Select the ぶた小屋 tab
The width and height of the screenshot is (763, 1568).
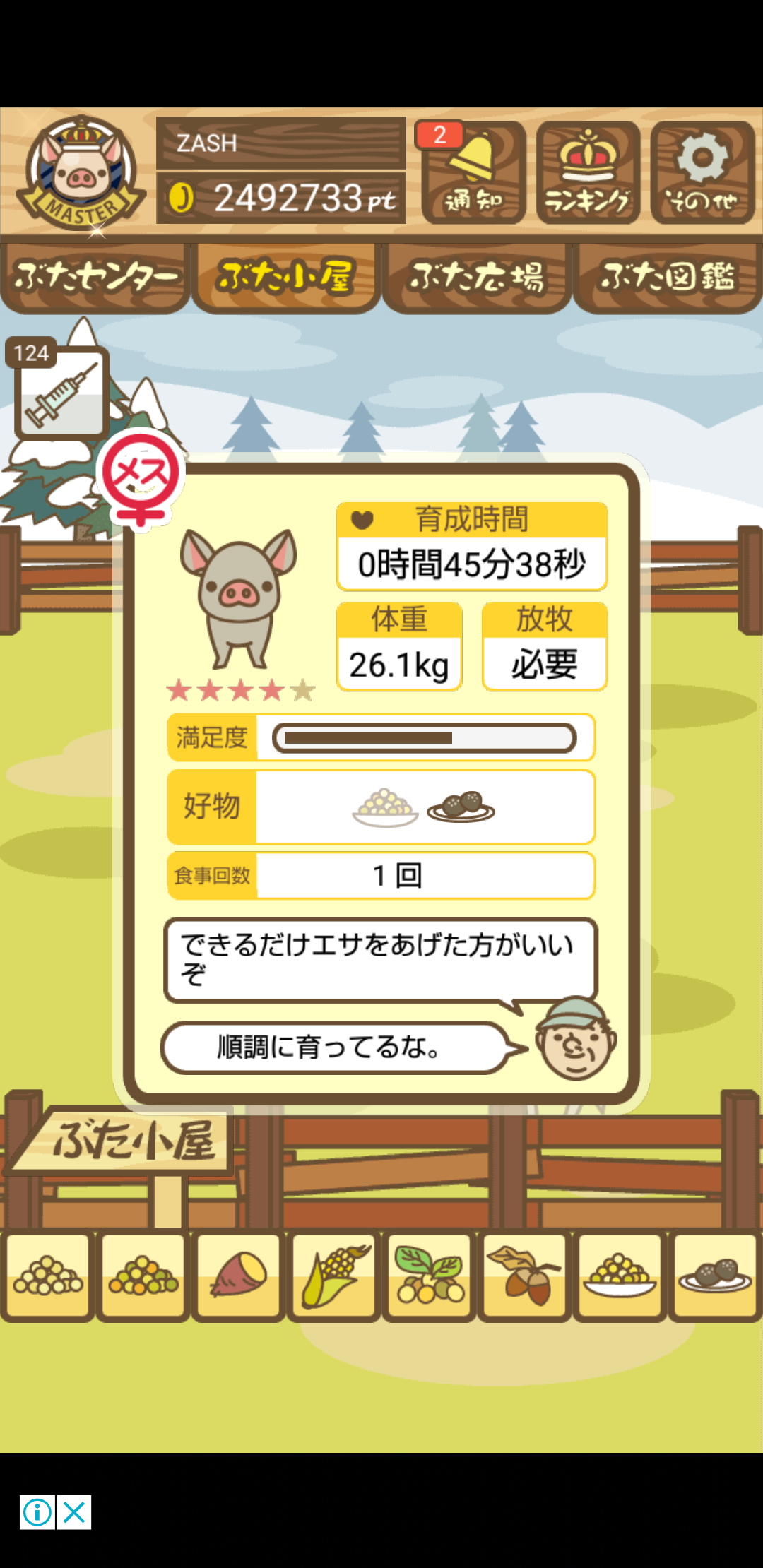286,277
